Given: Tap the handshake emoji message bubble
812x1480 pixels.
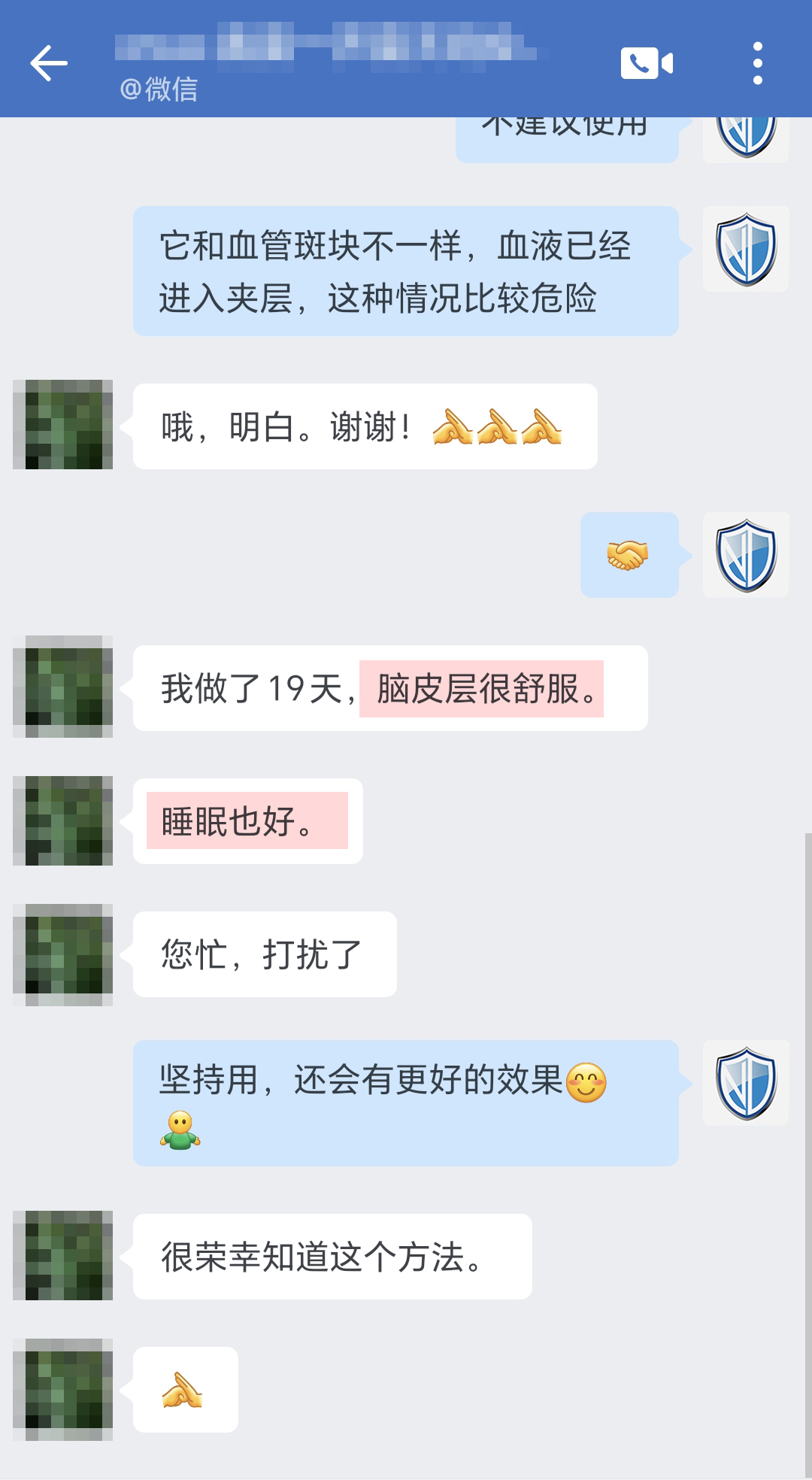Looking at the screenshot, I should [x=630, y=555].
